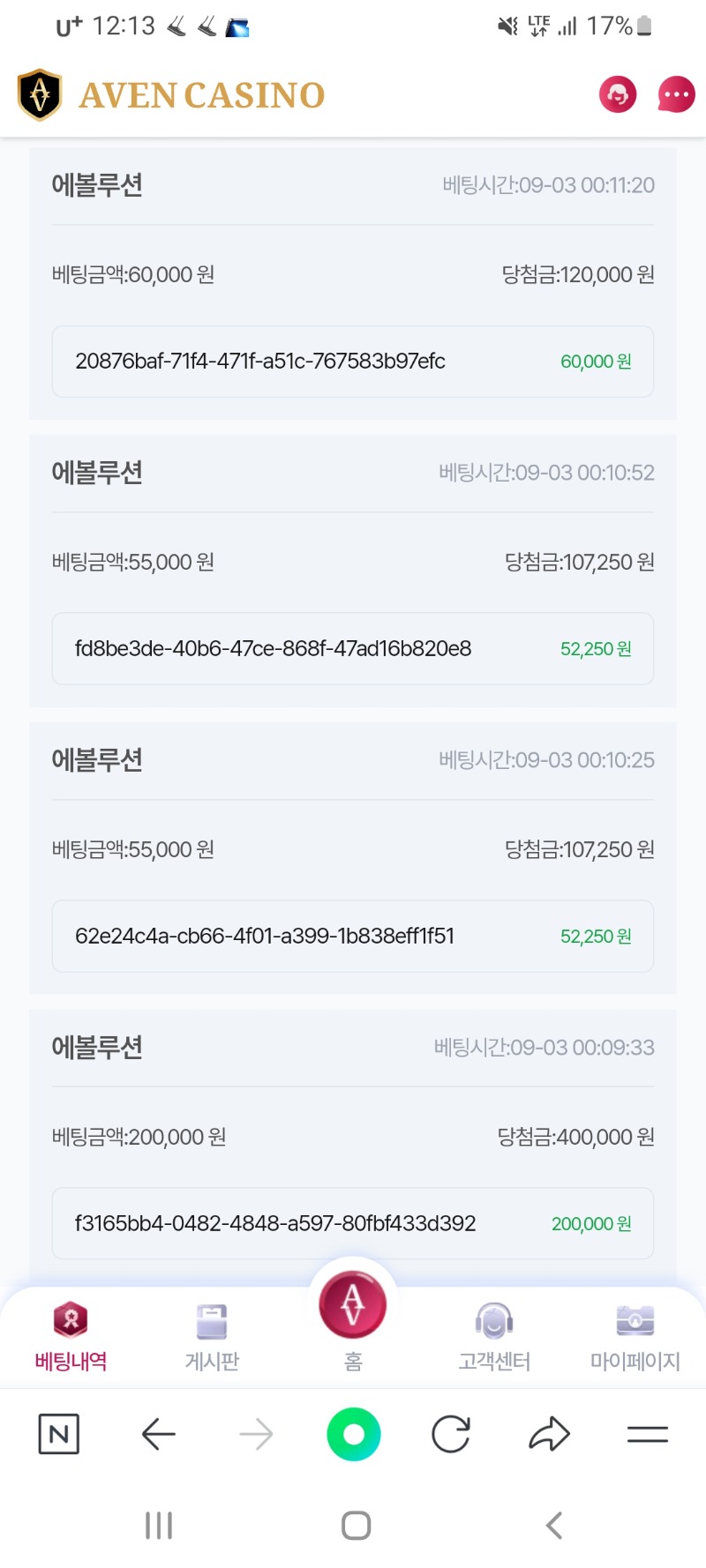
Task: Open bet record fd8be3de-40b6-47ce-868f-47ad16b820e8
Action: 353,649
